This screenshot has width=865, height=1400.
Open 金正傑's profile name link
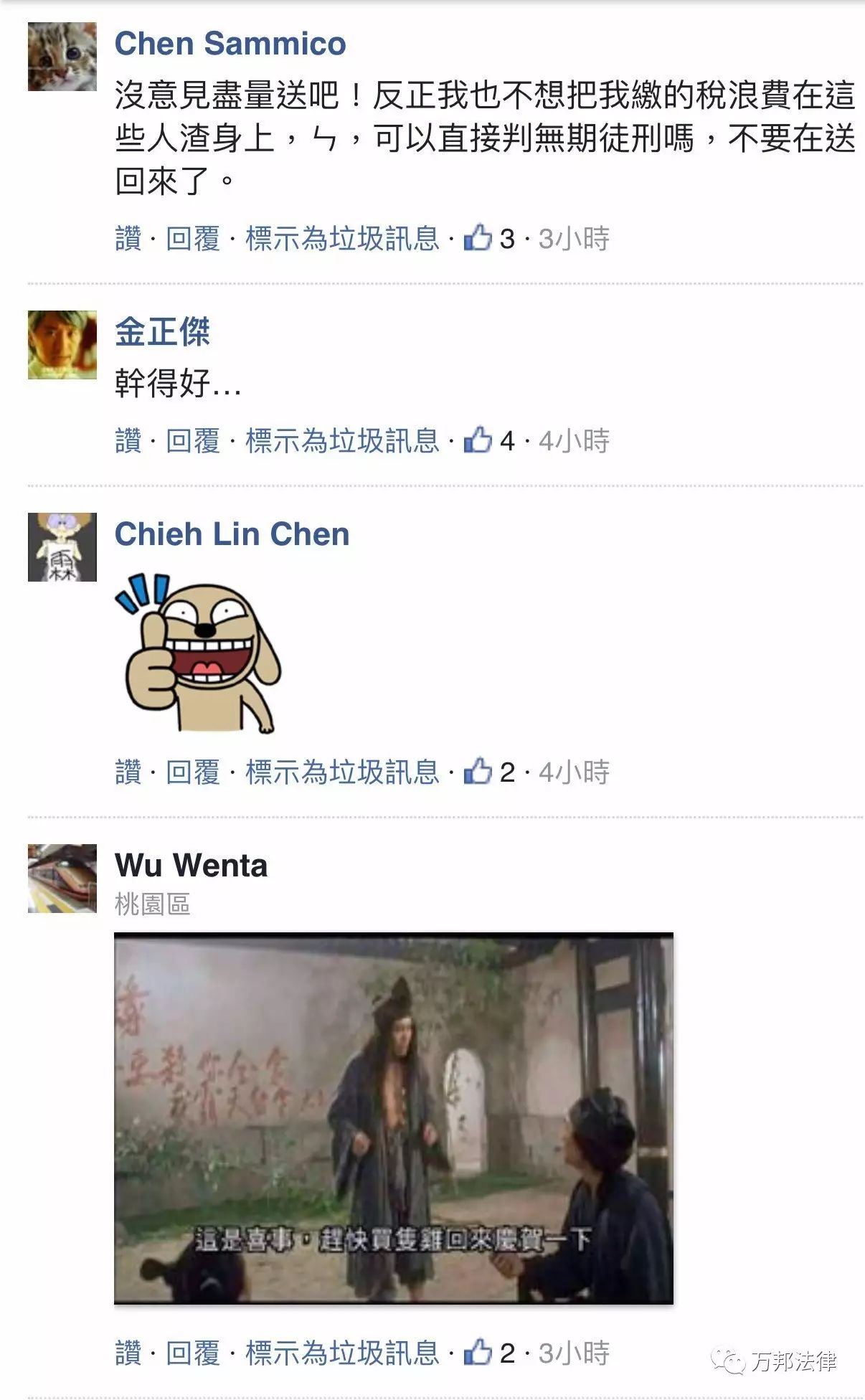pyautogui.click(x=162, y=332)
